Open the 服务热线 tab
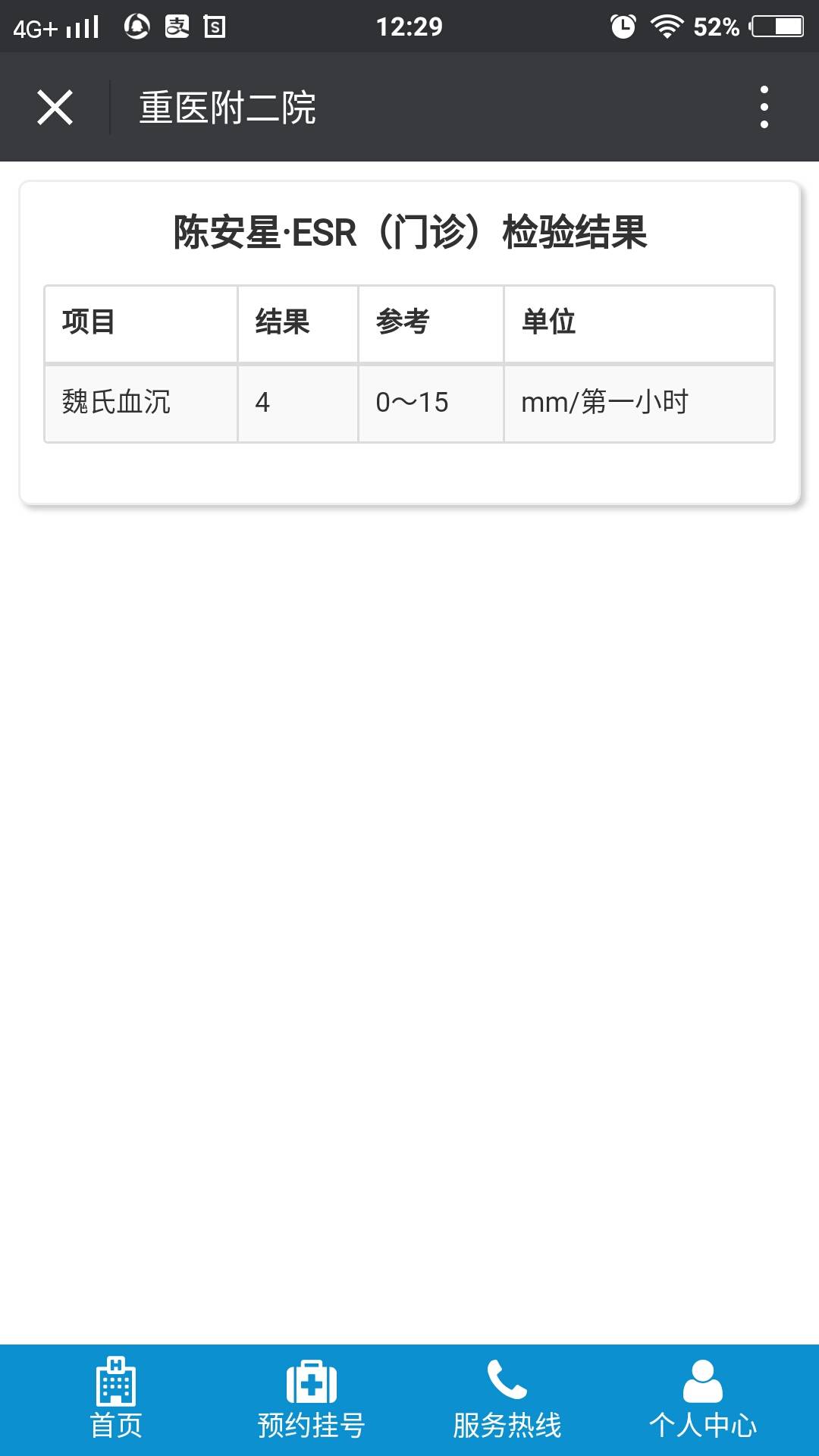Image resolution: width=819 pixels, height=1456 pixels. pos(507,1400)
